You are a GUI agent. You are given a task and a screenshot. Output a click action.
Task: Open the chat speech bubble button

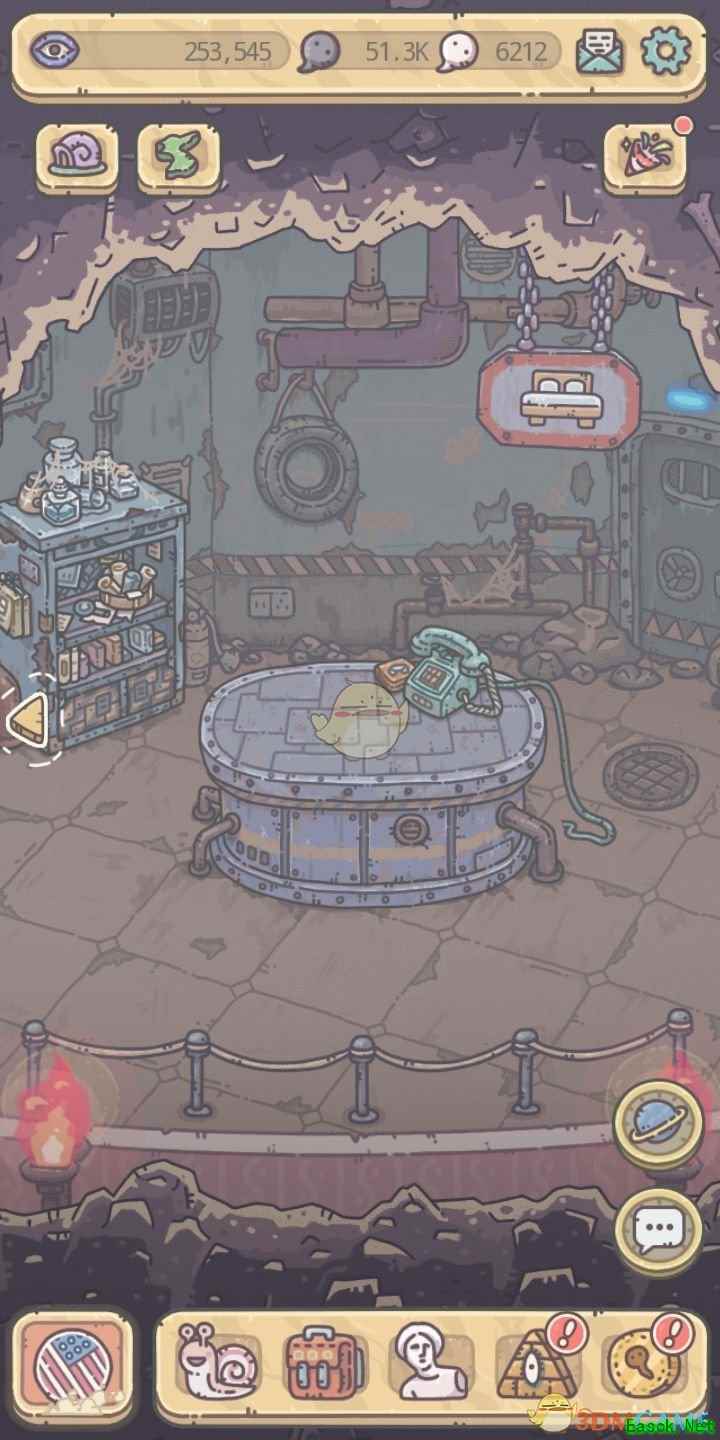point(657,1227)
